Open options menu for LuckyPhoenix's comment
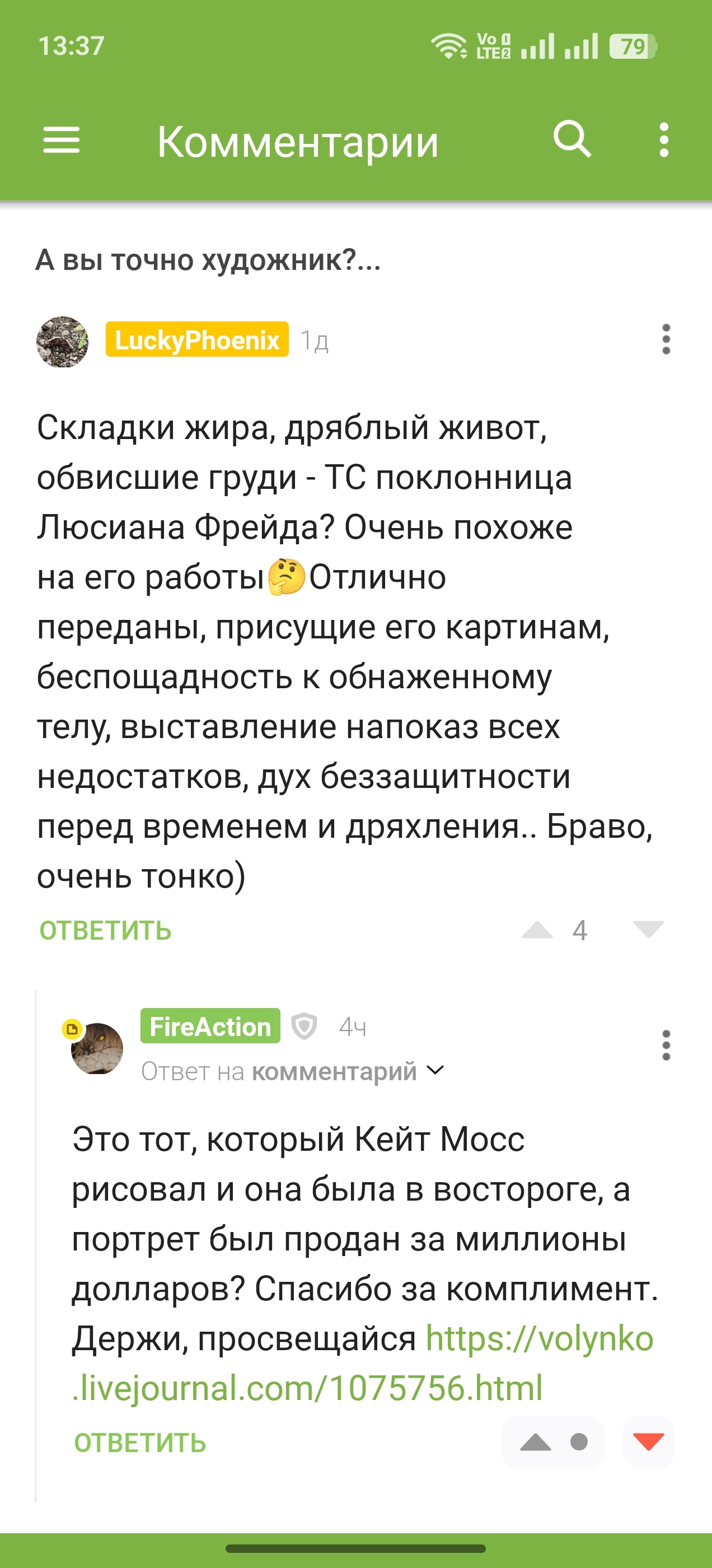This screenshot has width=712, height=1568. pos(666,339)
